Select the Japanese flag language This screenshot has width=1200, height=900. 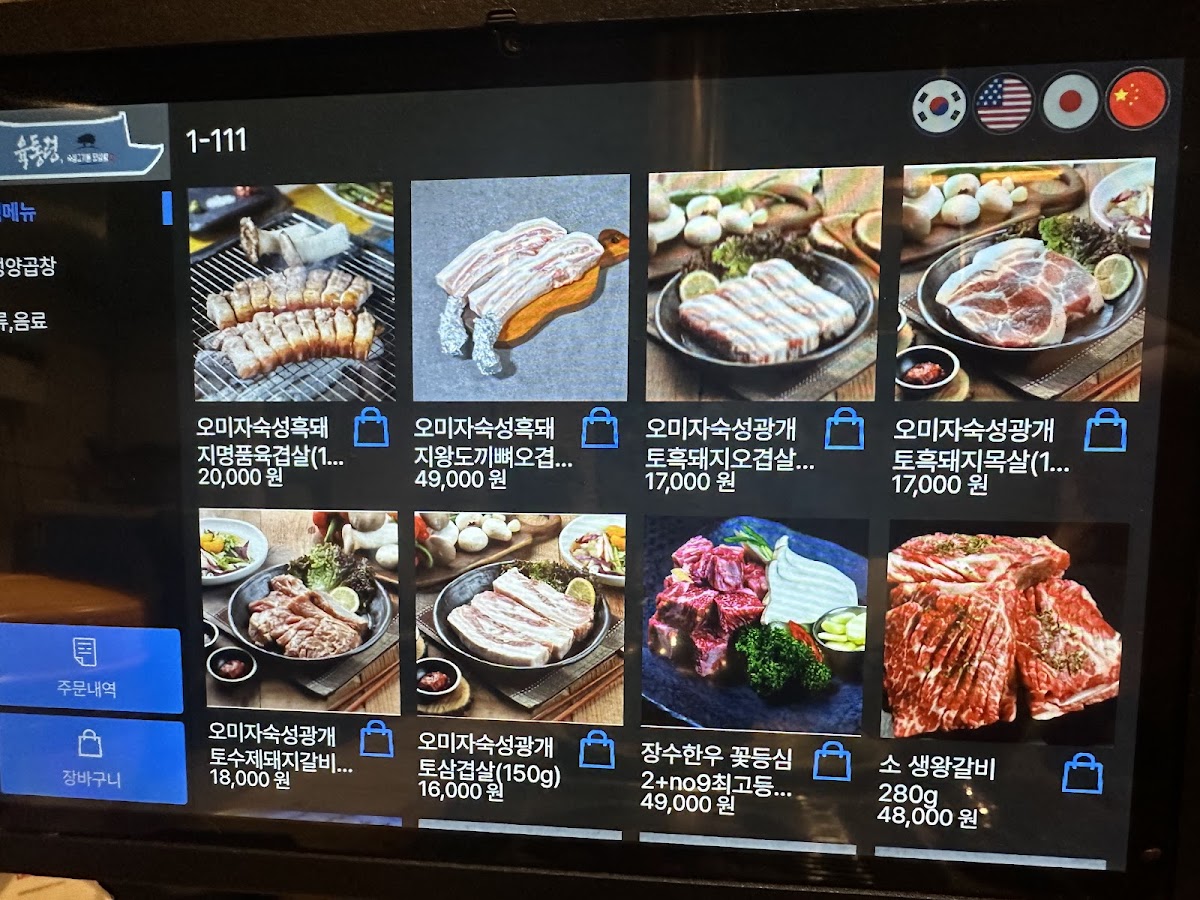coord(1070,102)
